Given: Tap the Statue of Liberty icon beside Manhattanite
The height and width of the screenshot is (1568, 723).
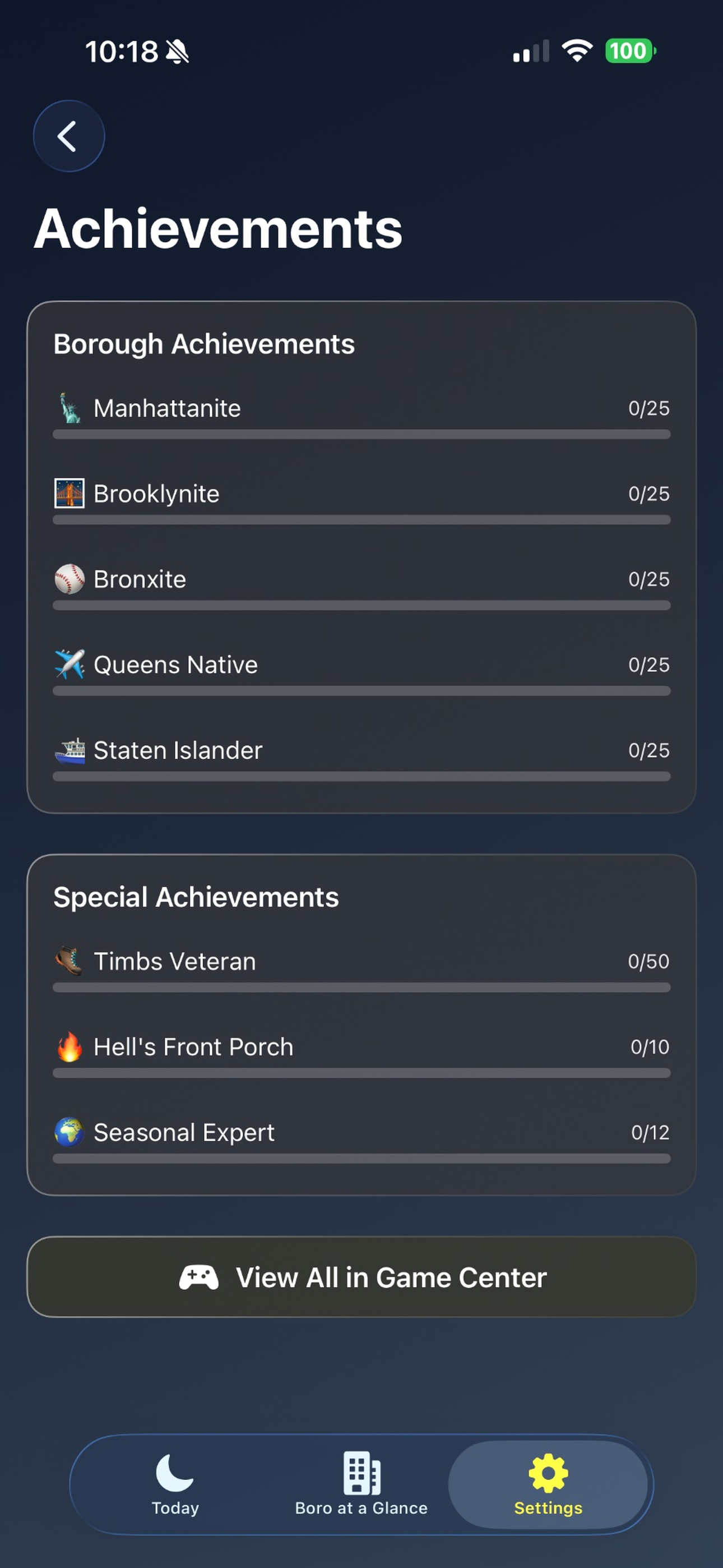Looking at the screenshot, I should [70, 408].
